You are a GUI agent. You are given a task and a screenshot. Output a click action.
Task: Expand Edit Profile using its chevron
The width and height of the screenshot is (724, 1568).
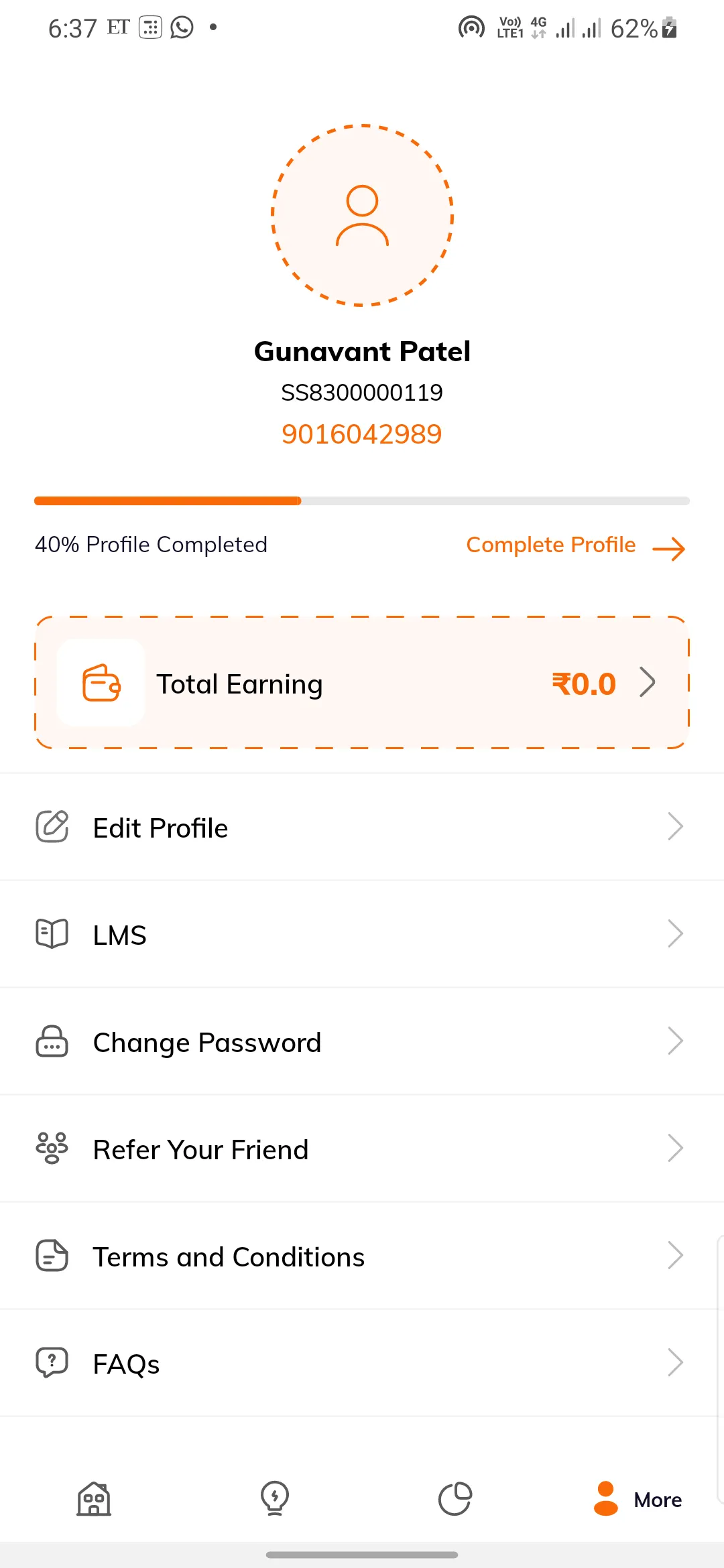point(676,827)
